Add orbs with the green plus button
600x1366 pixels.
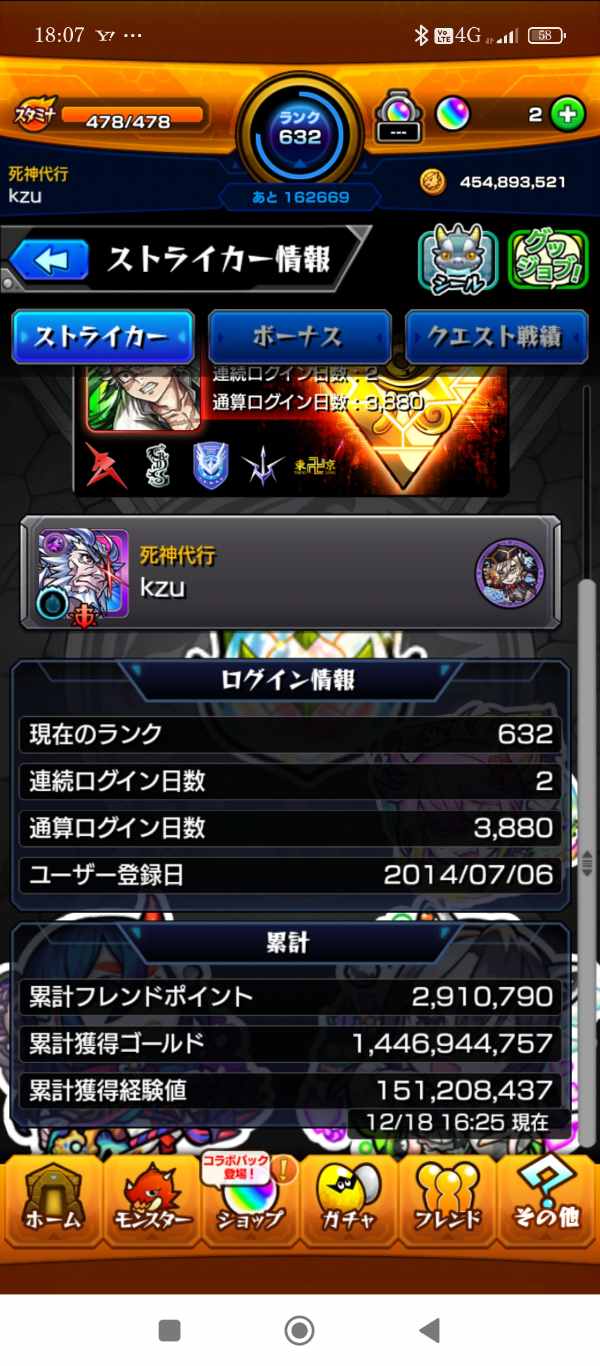[x=568, y=115]
